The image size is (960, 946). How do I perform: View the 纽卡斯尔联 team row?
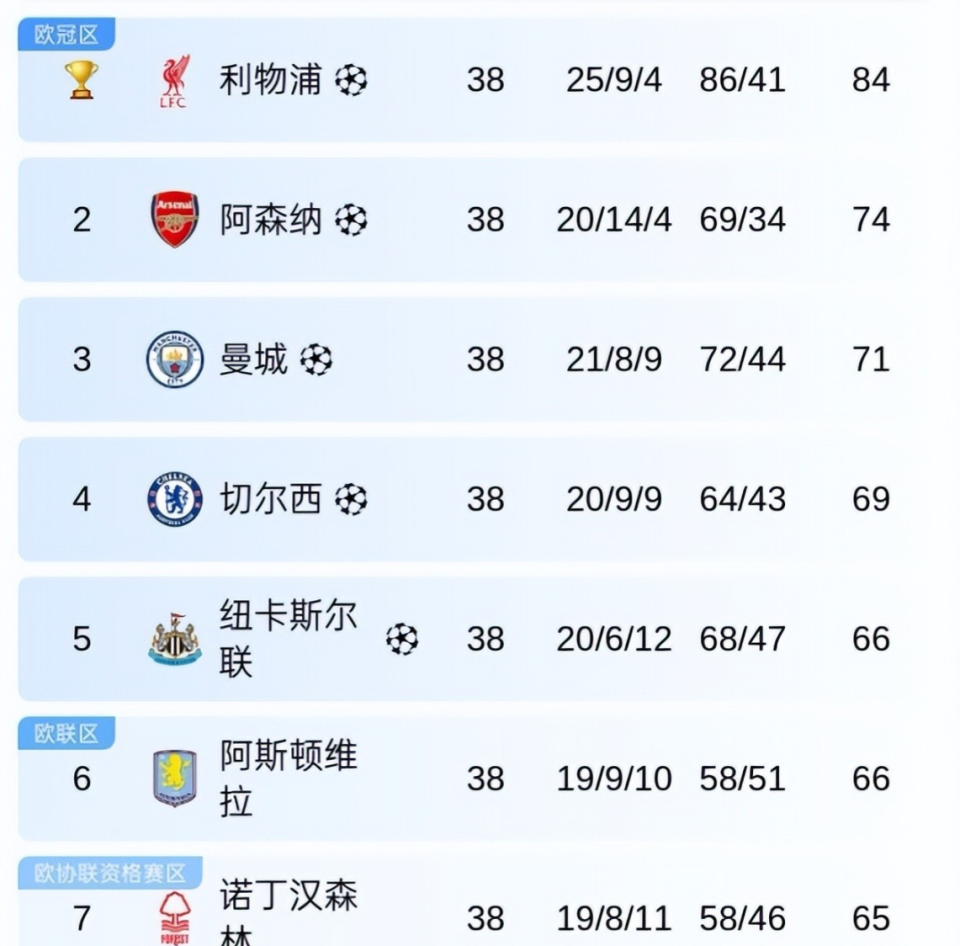480,638
